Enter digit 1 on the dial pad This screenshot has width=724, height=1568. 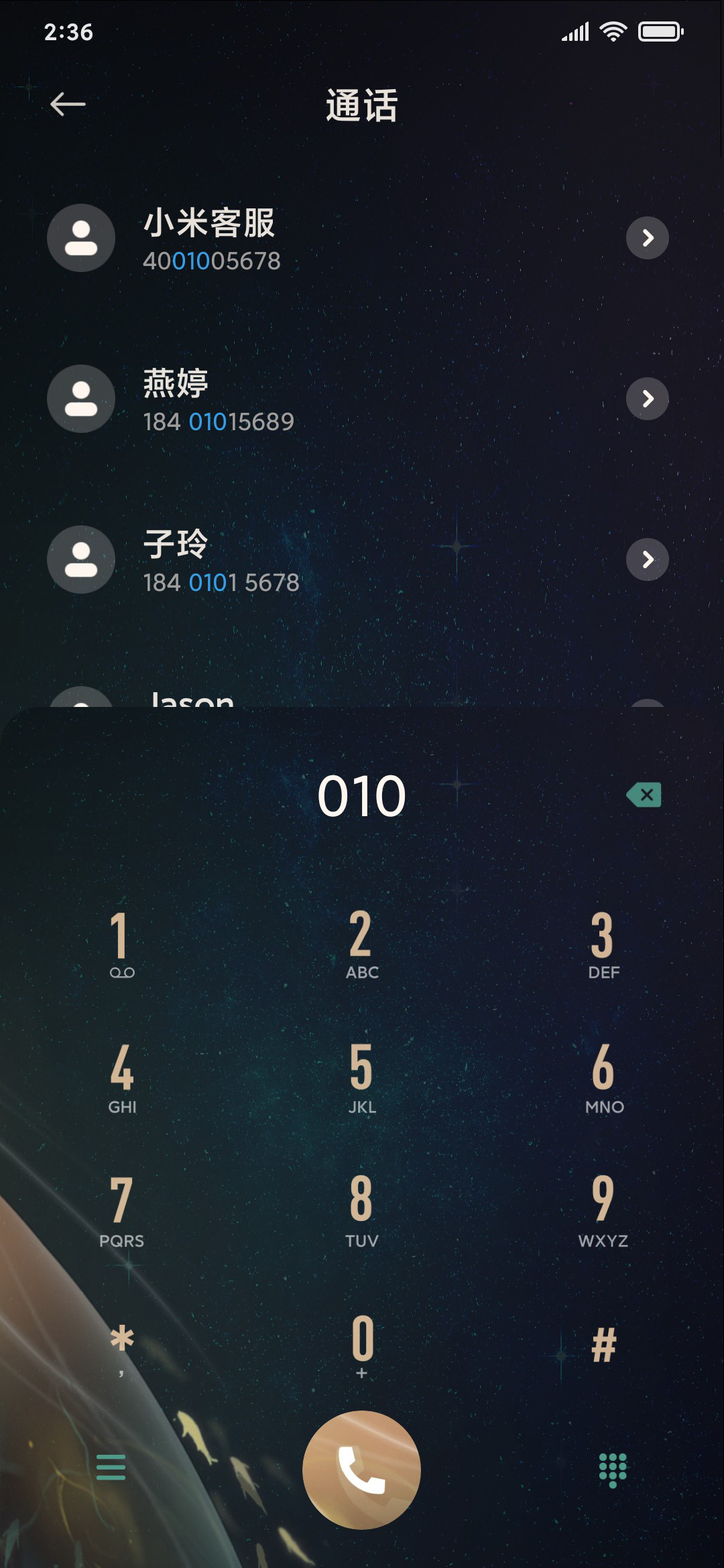click(121, 945)
